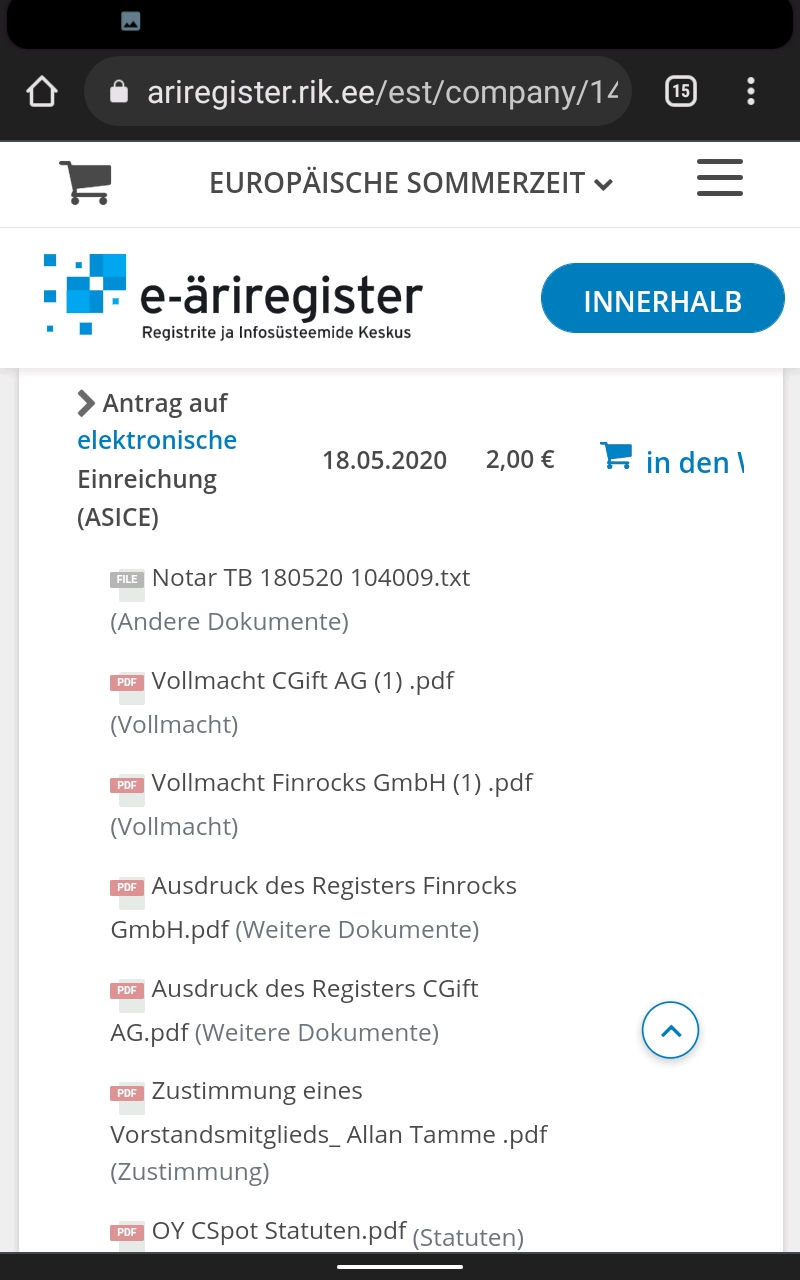Jump back to top of page
Screen dimensions: 800x1280
point(670,1029)
